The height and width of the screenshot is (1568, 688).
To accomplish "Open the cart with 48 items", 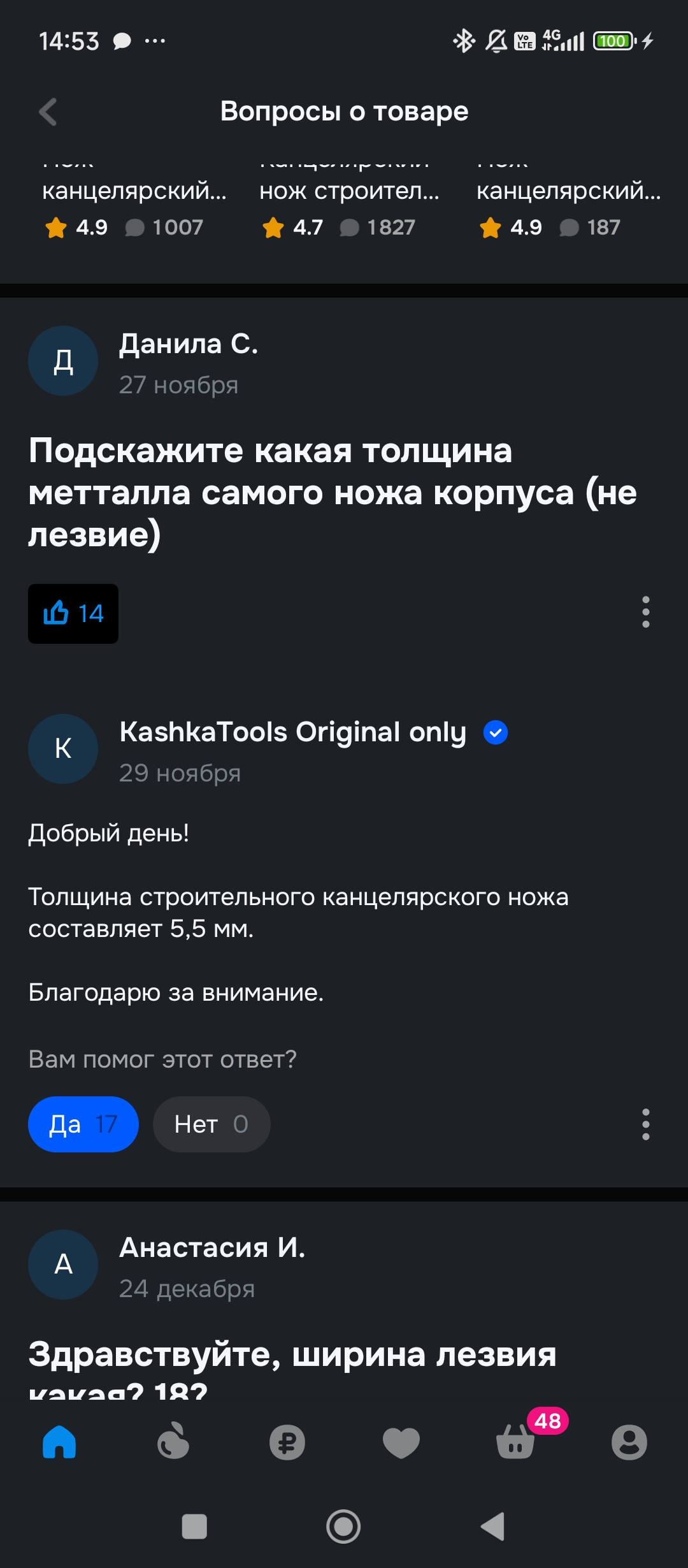I will [x=516, y=1442].
